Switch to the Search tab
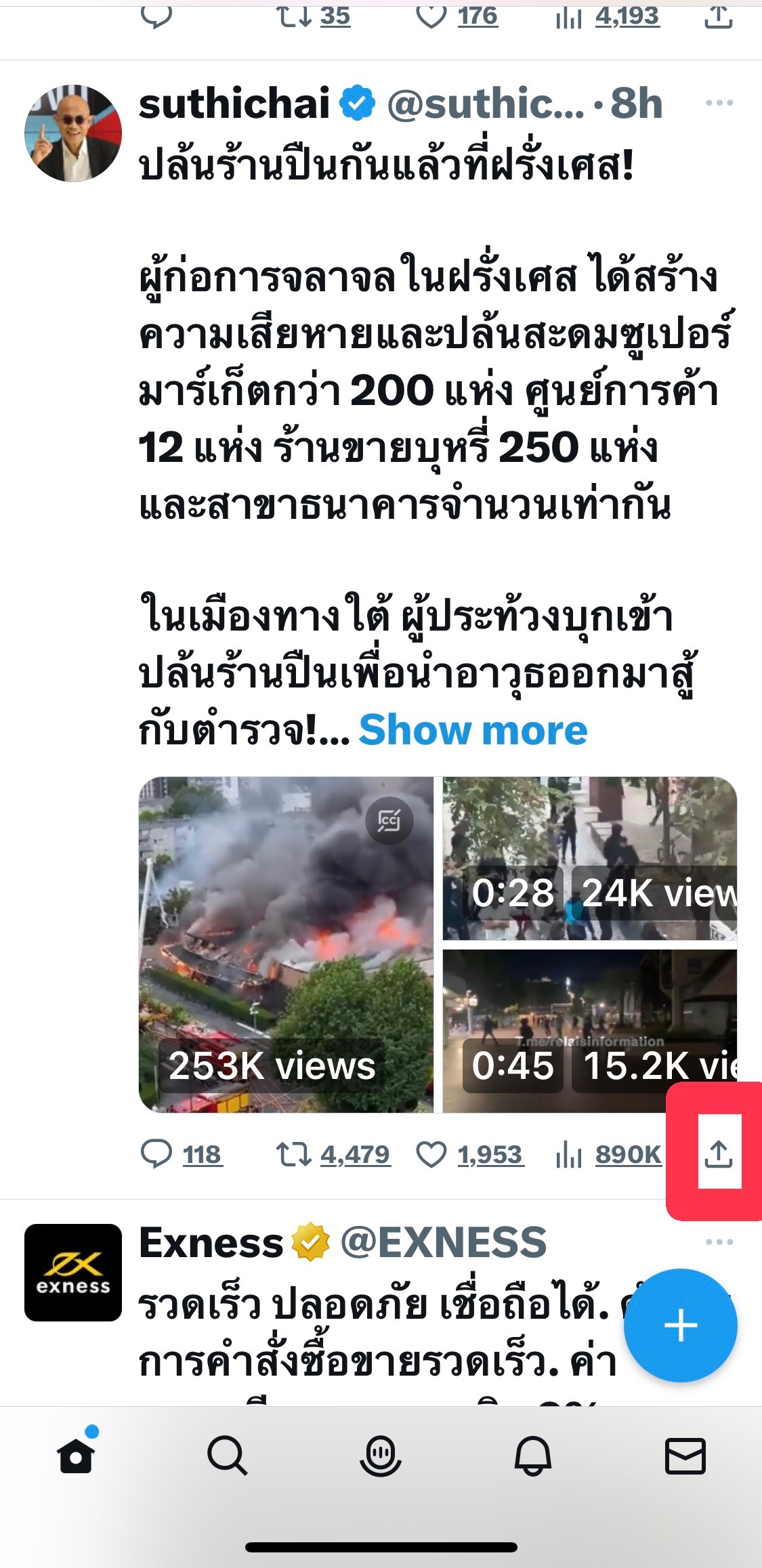The height and width of the screenshot is (1568, 762). click(228, 1455)
